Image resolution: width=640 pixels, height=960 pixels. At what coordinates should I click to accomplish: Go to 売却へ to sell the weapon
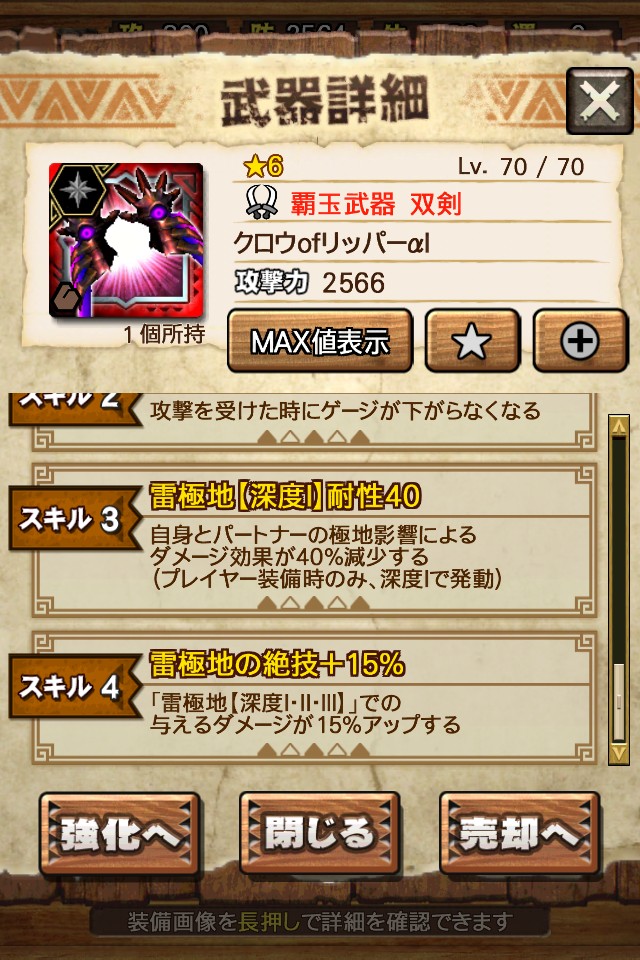519,833
